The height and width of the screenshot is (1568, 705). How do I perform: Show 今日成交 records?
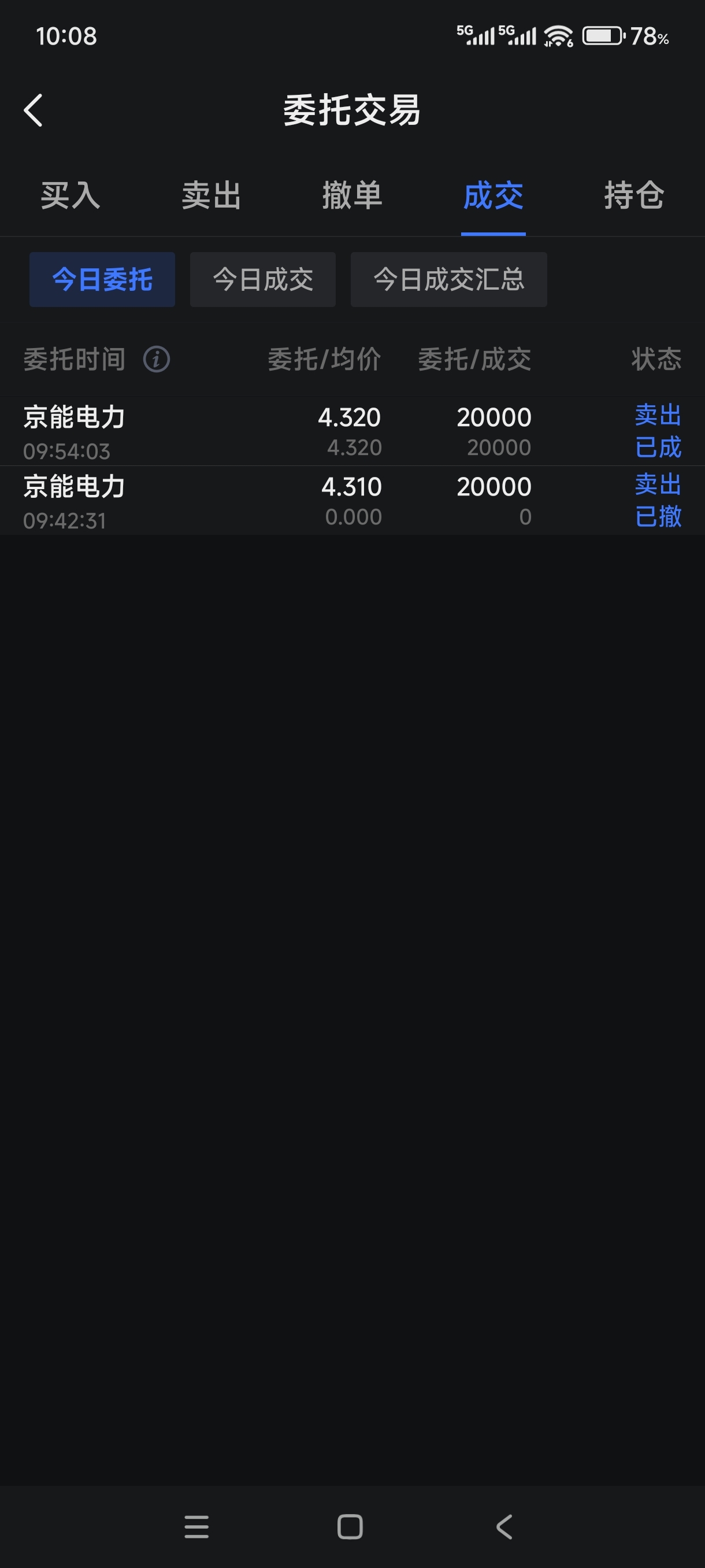click(x=263, y=279)
